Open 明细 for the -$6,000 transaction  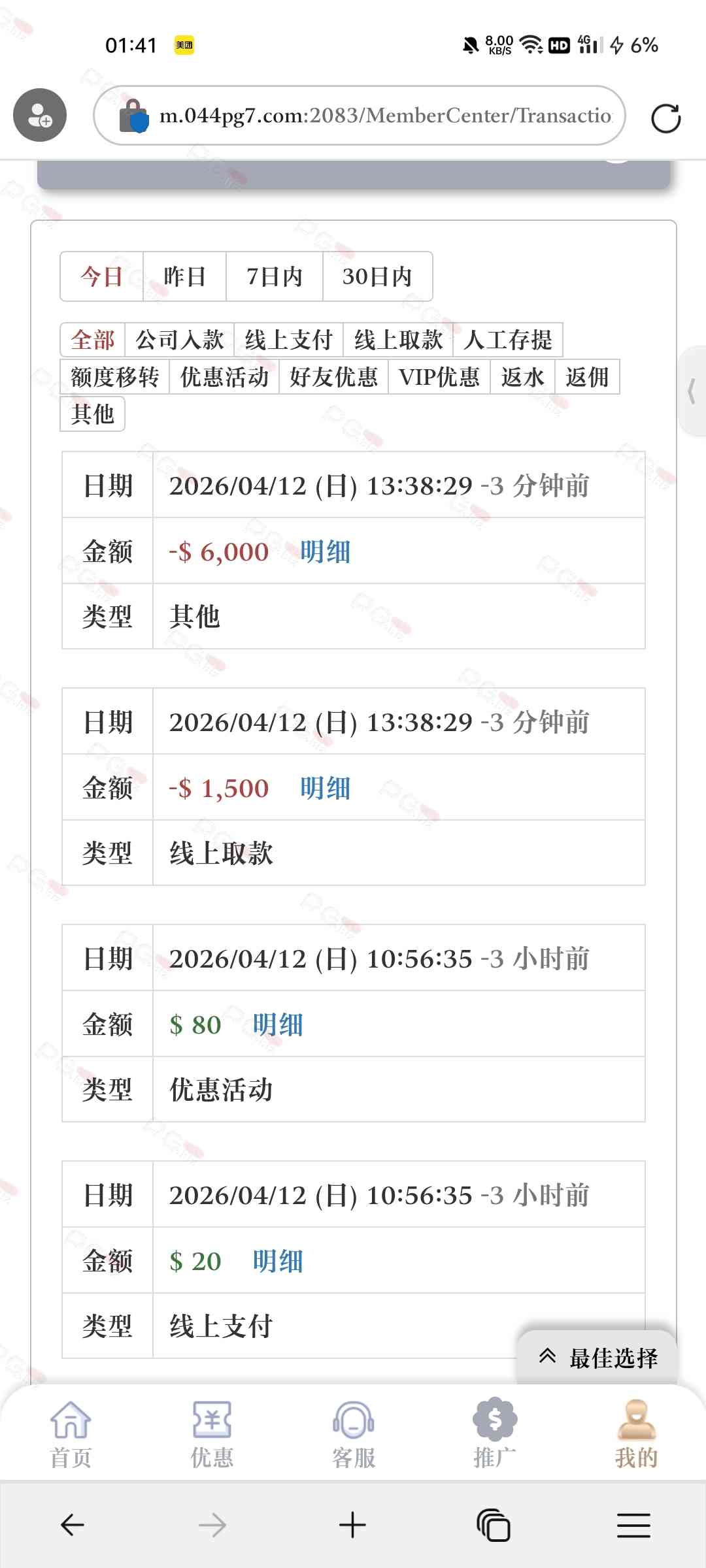[x=325, y=551]
